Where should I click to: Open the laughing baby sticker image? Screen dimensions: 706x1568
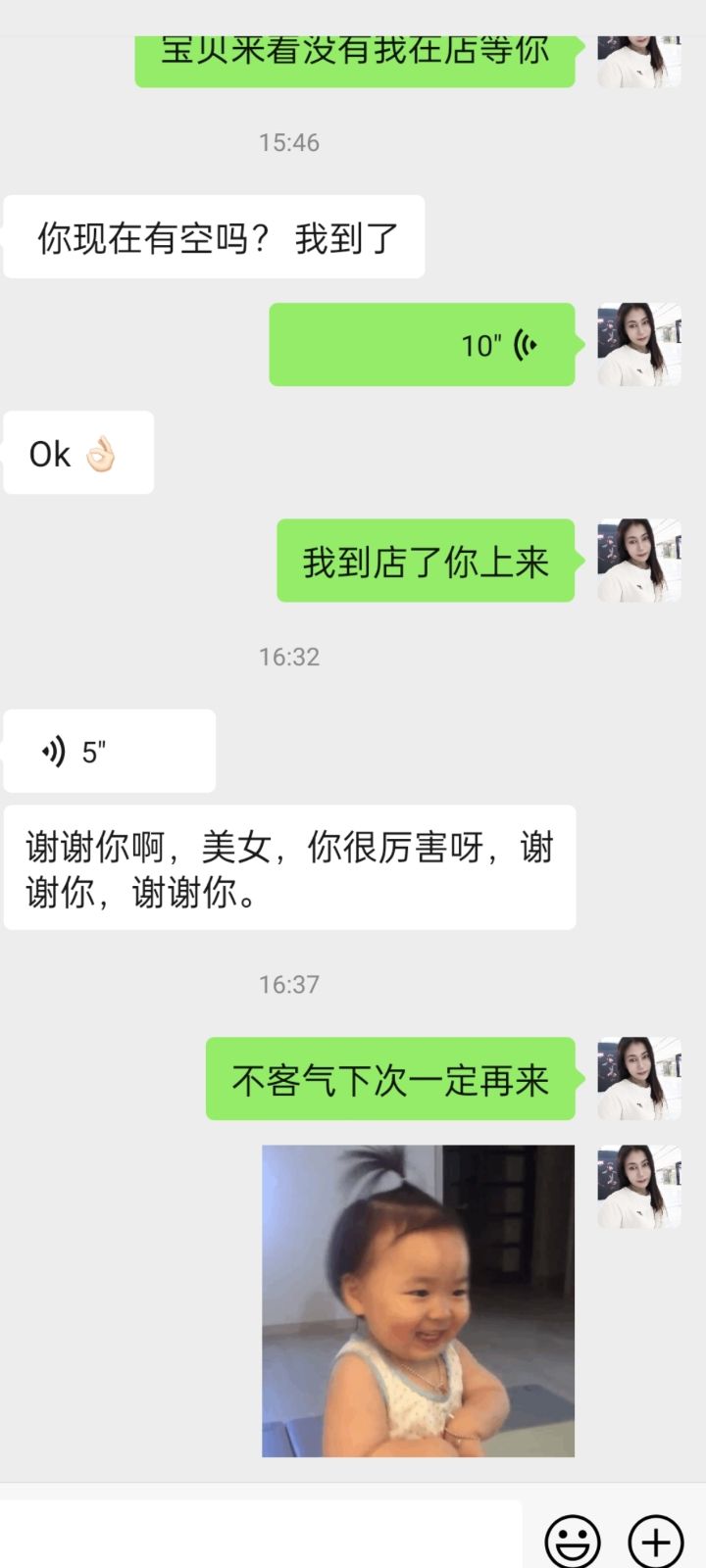(x=418, y=1300)
